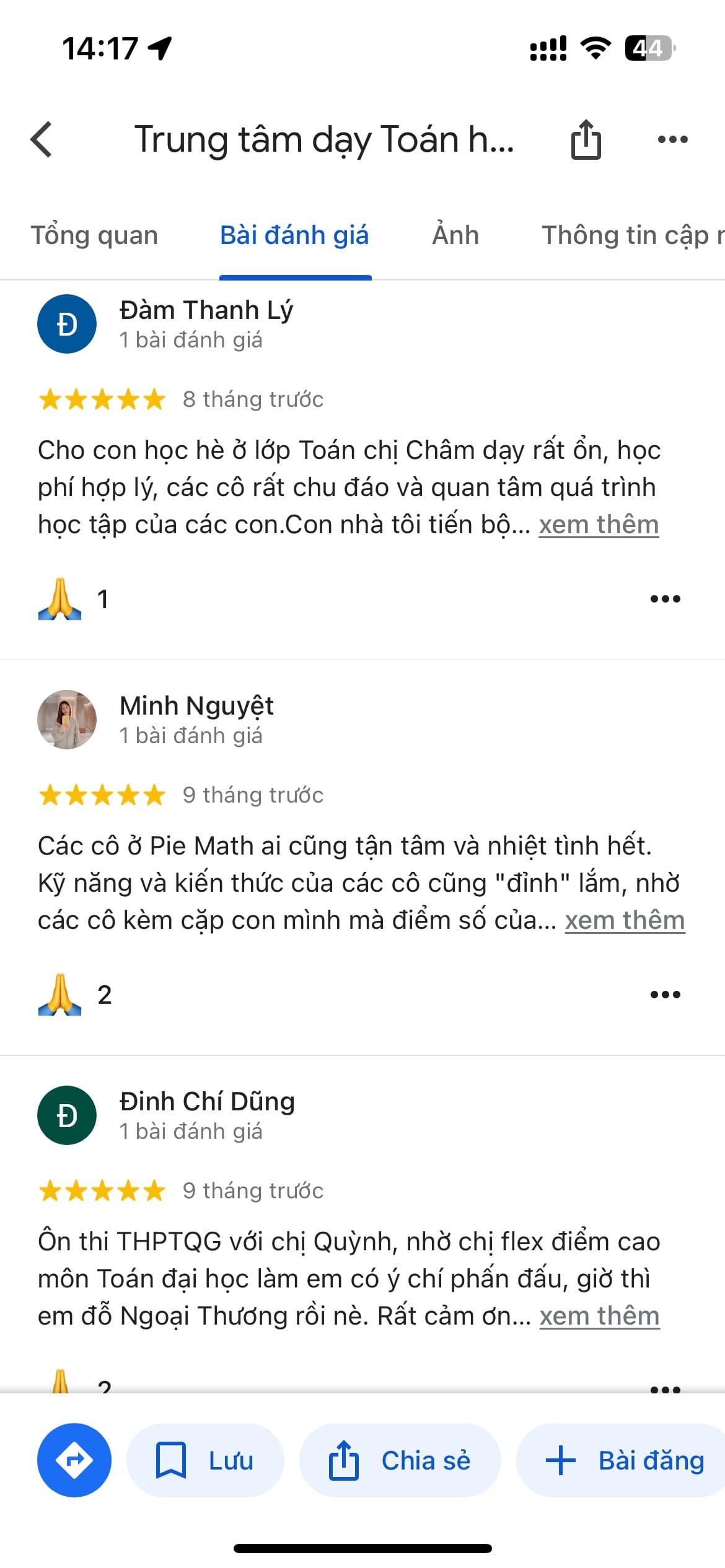725x1568 pixels.
Task: Expand Đinh Chí Dũng's review with xem thêm
Action: 599,1317
